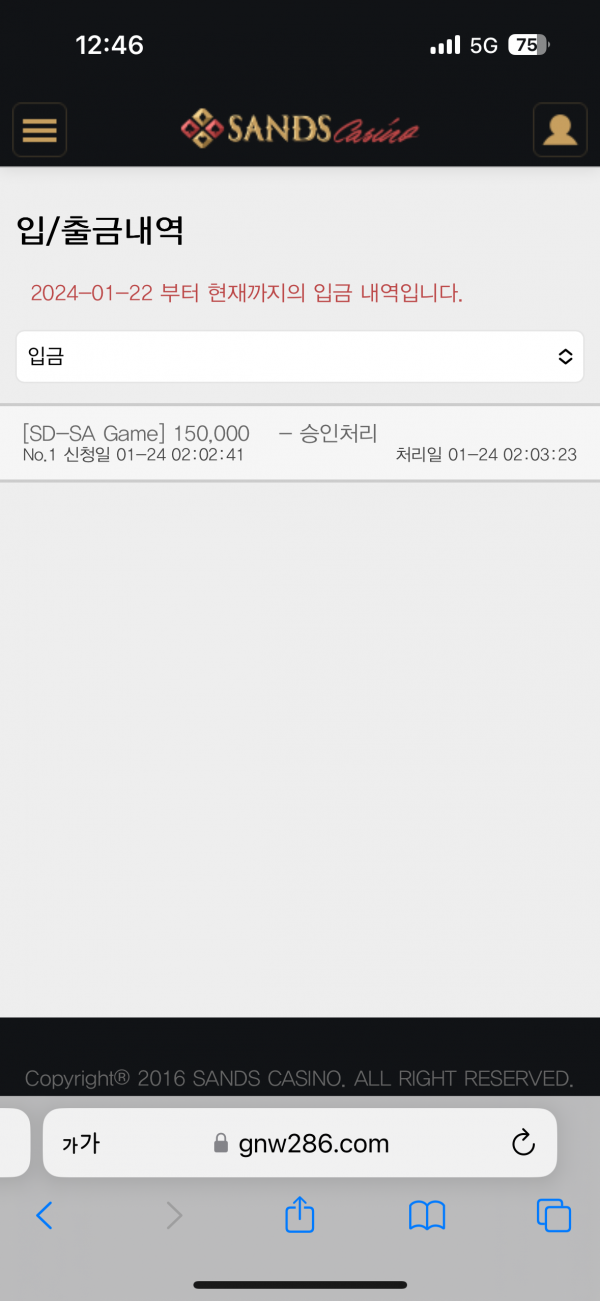
Task: Tap the gnw286.com address bar
Action: [x=300, y=1143]
